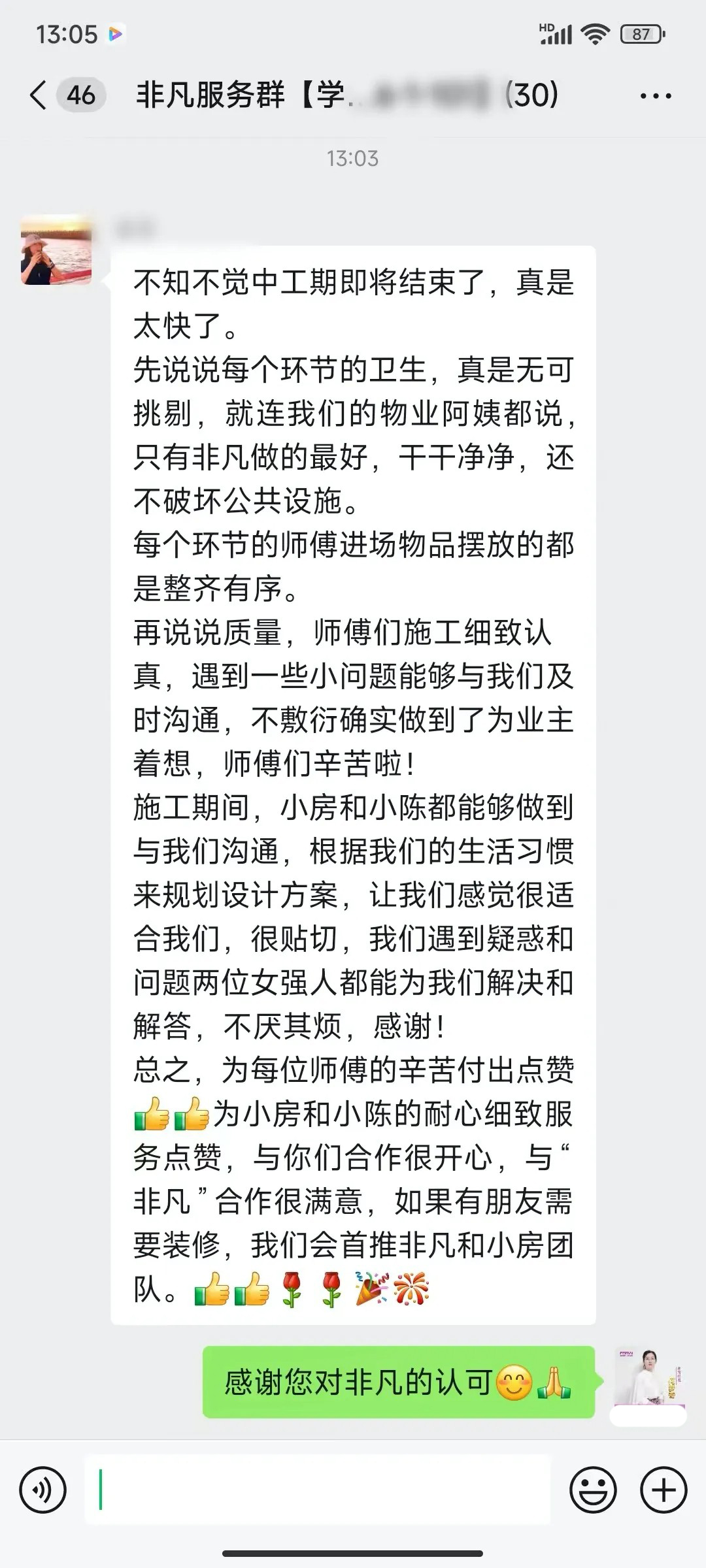Open the plus attachments menu
Viewport: 706px width, 1568px height.
coord(664,1490)
